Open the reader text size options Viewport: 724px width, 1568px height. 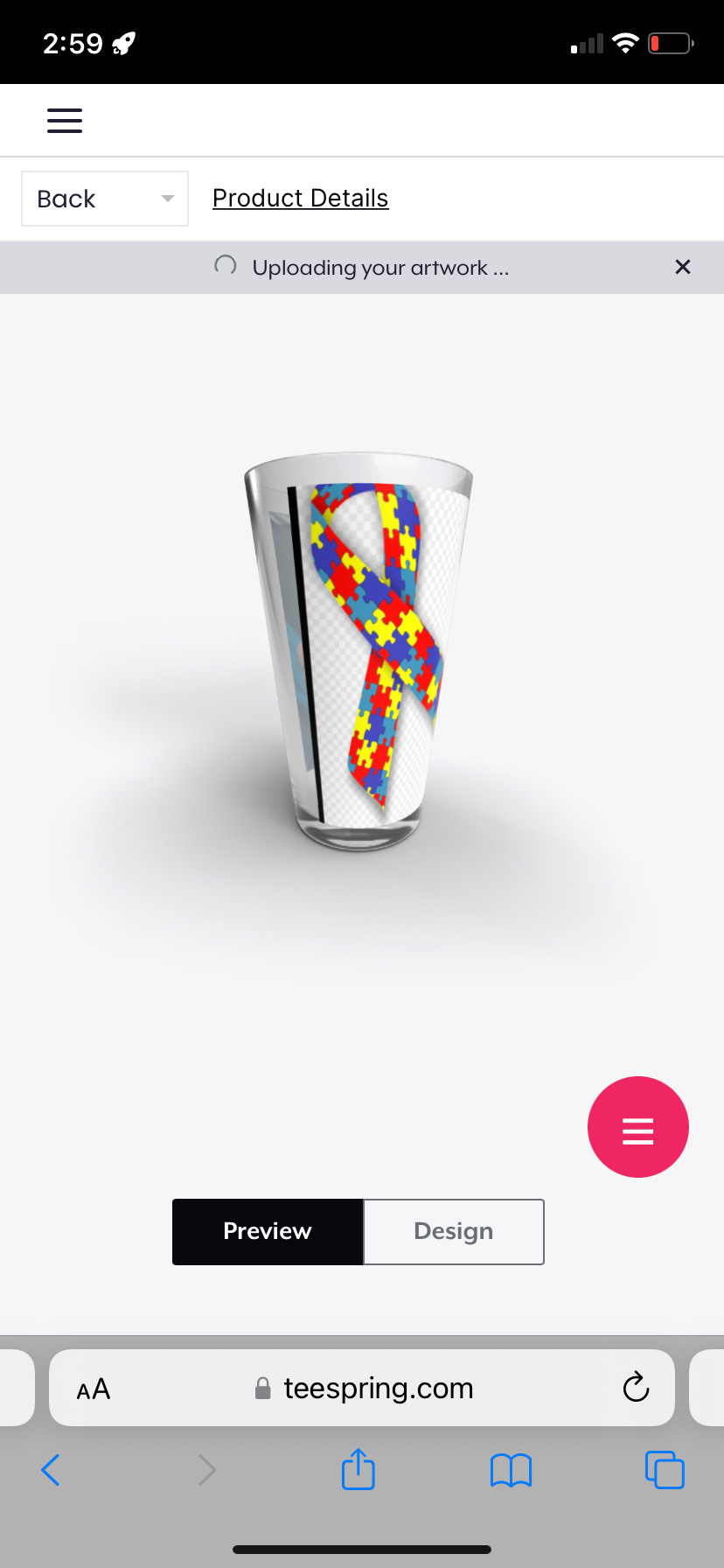pos(94,1389)
